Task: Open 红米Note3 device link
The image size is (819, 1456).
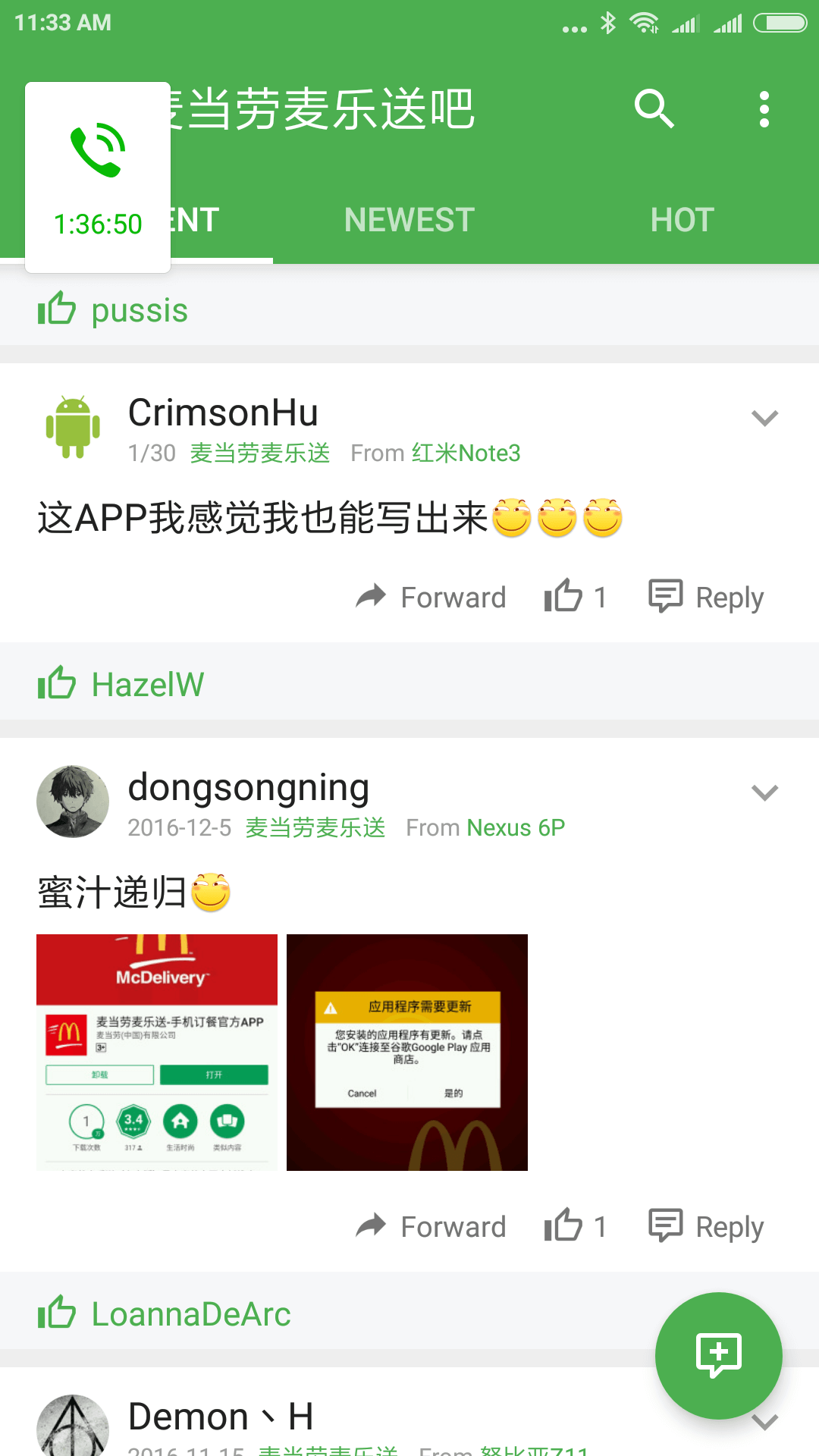Action: pyautogui.click(x=466, y=453)
